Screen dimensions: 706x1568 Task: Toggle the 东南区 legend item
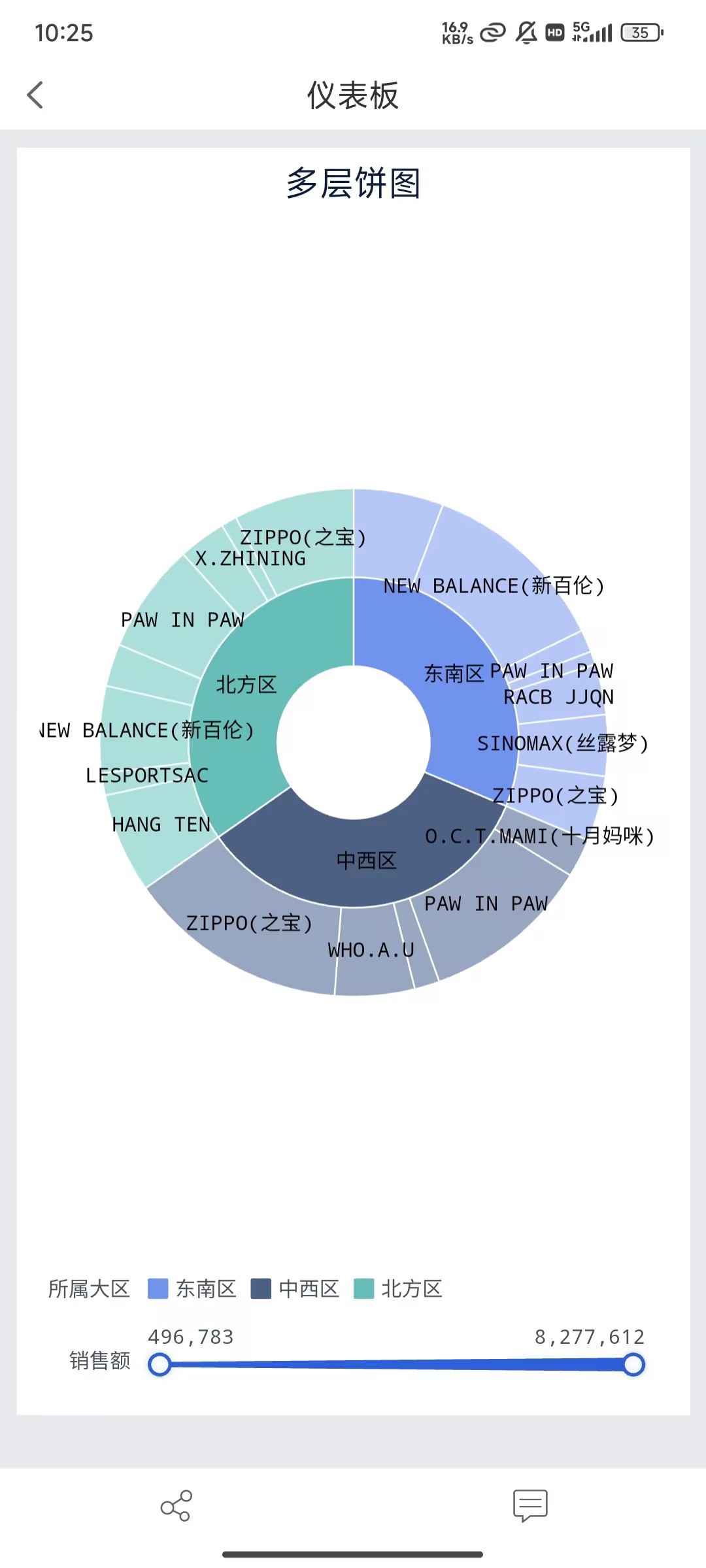[192, 1288]
